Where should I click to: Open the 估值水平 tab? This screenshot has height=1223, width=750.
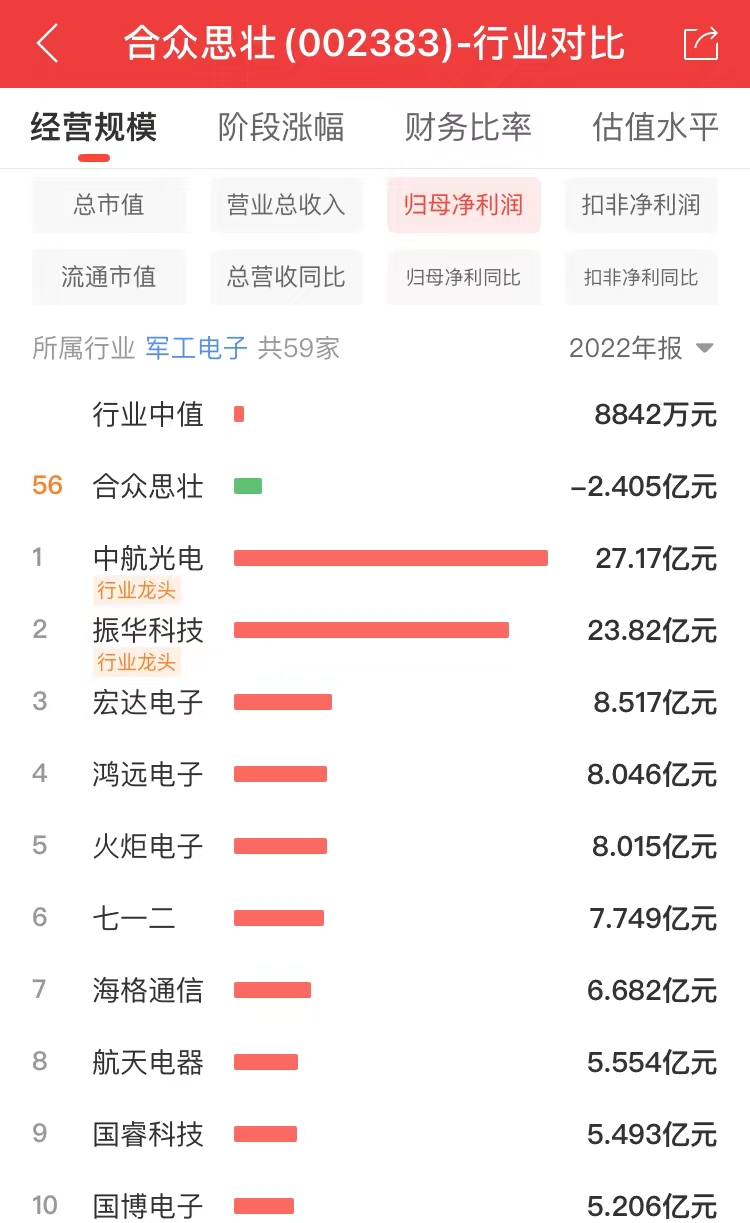coord(655,128)
